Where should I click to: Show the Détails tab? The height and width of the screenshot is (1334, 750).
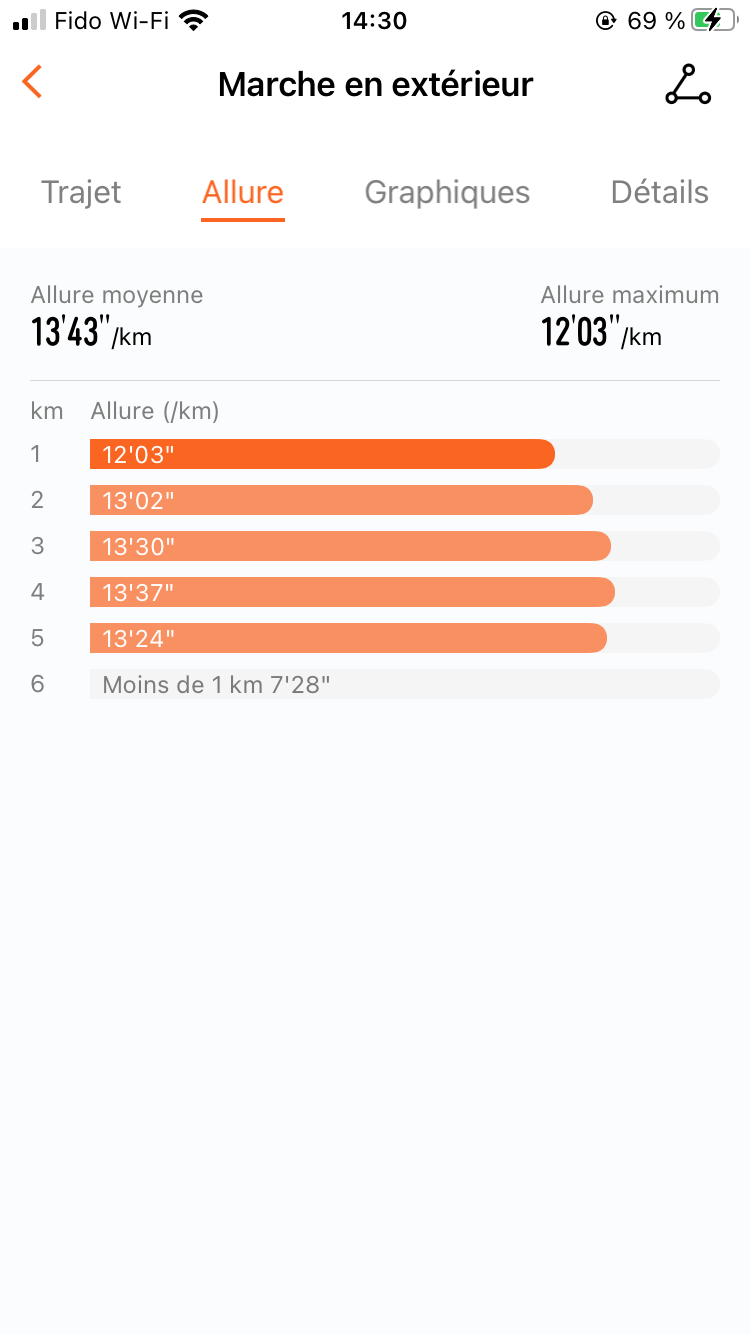point(659,192)
